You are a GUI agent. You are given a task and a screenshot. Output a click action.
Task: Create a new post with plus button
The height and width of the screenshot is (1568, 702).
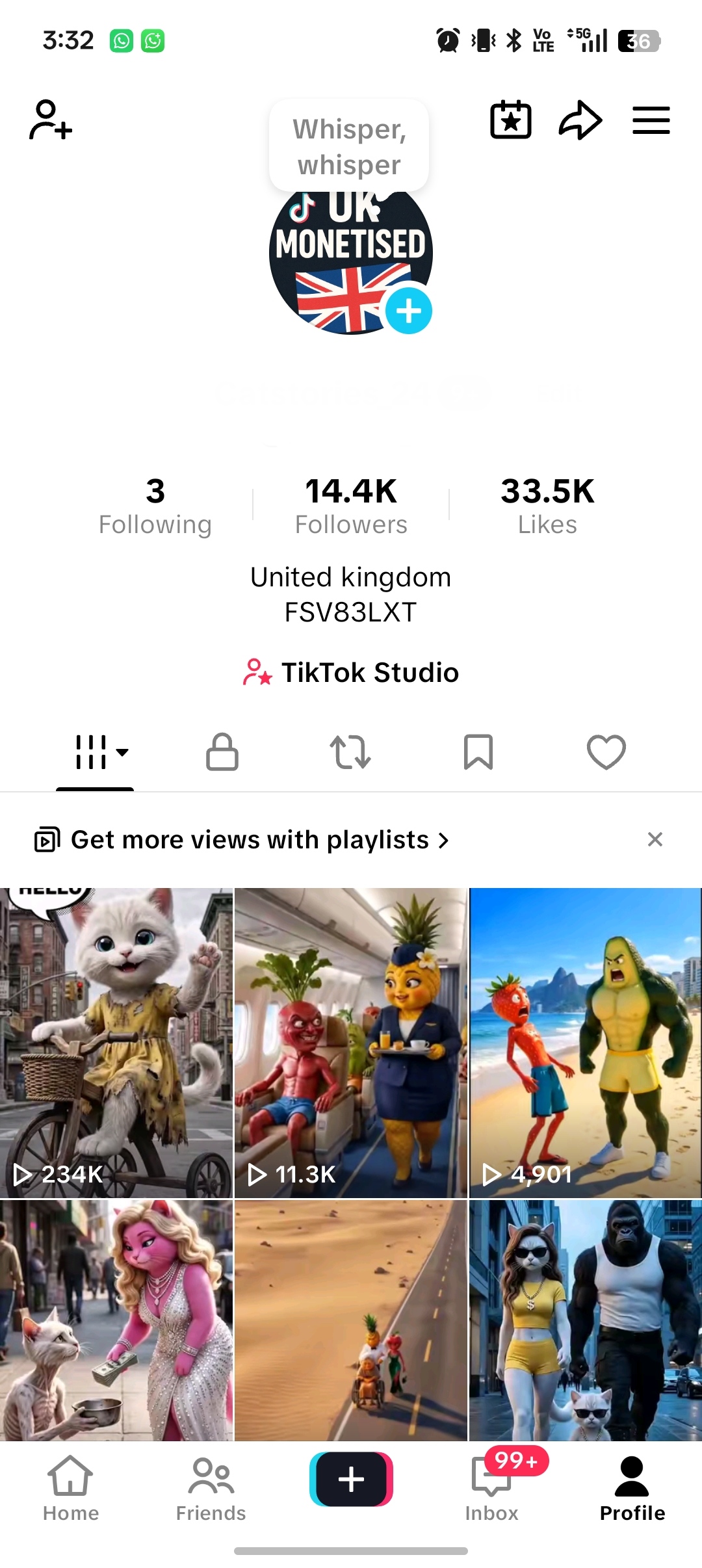(351, 1480)
